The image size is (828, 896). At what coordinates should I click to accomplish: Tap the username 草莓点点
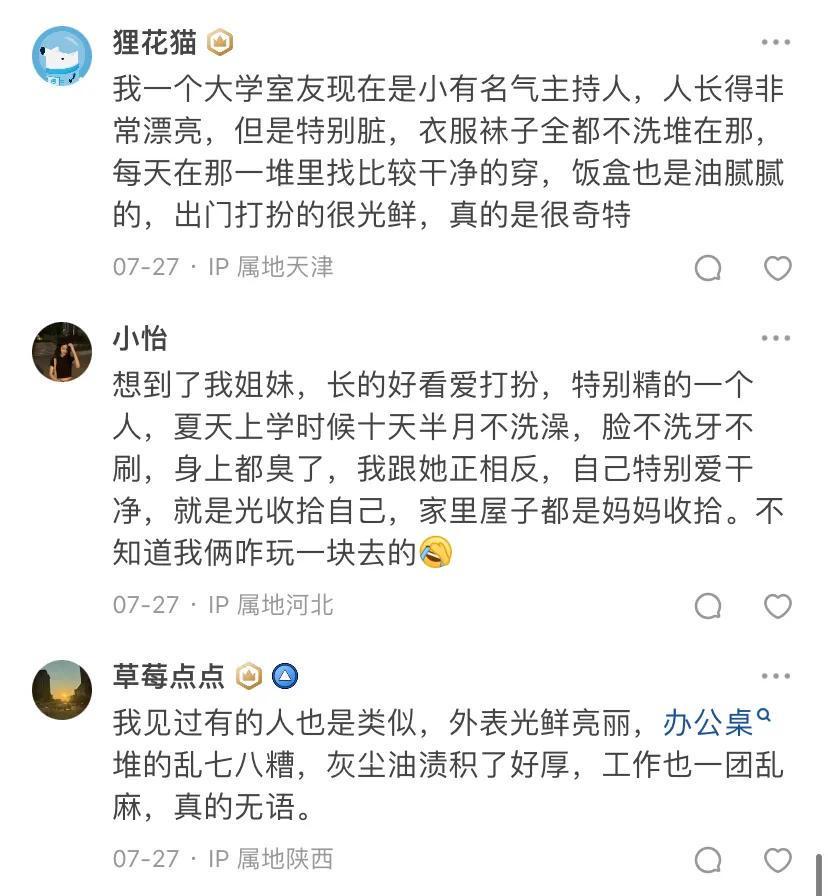168,677
